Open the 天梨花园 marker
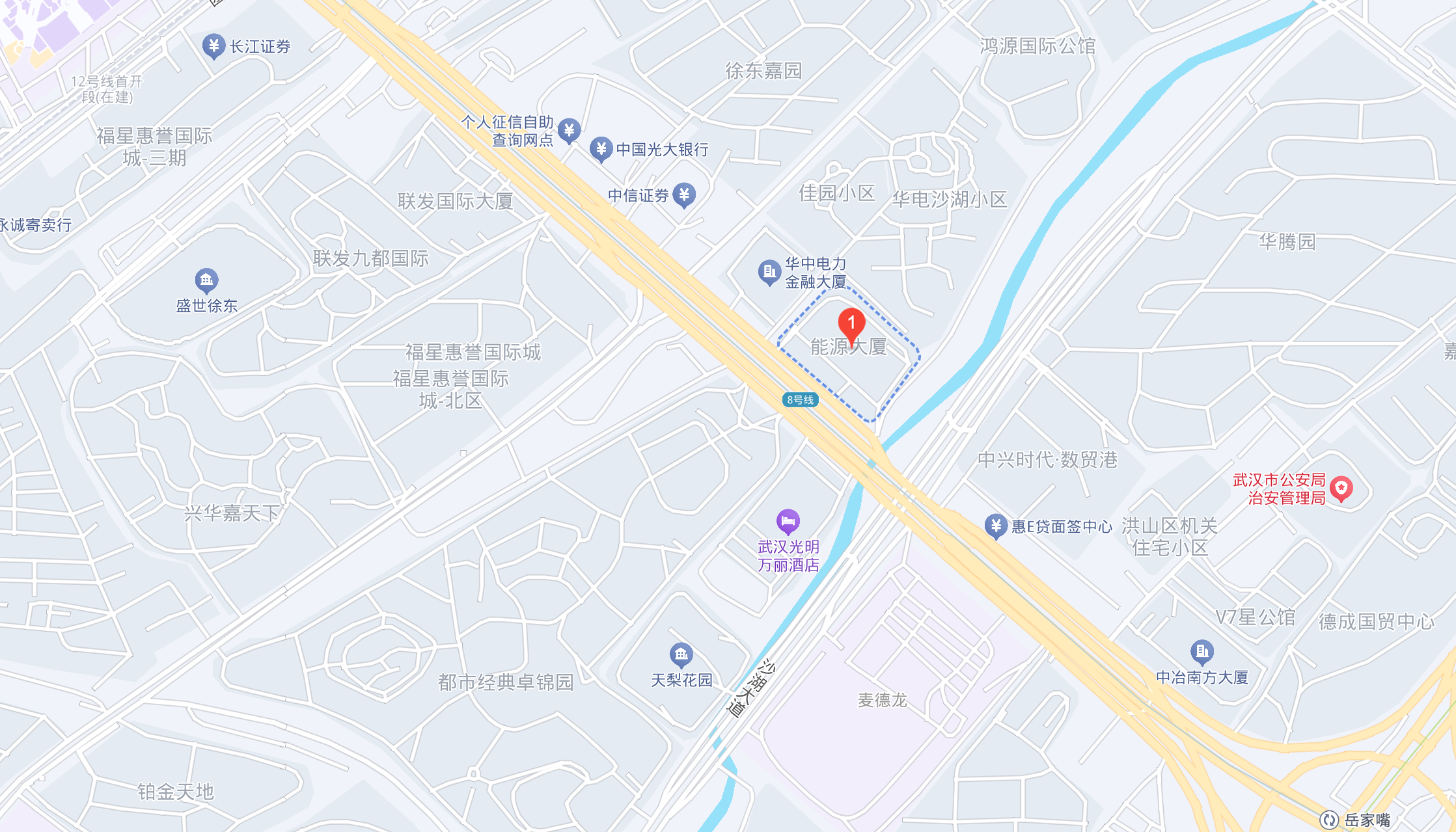This screenshot has width=1456, height=832. [681, 654]
